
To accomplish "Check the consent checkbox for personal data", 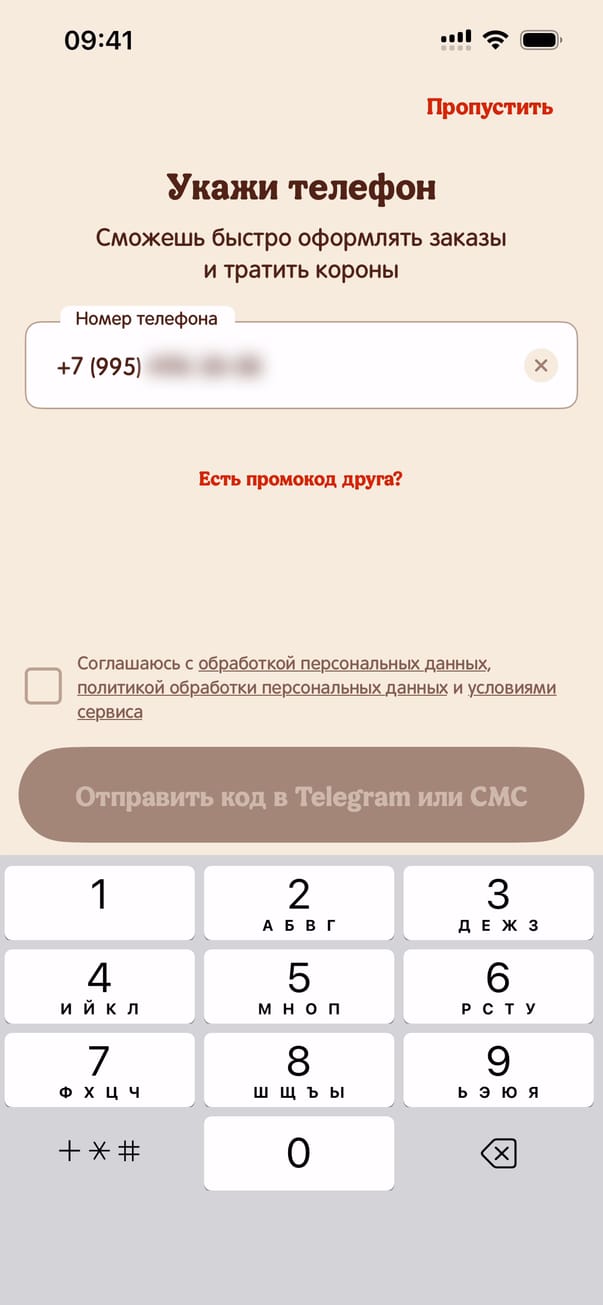I will click(43, 687).
